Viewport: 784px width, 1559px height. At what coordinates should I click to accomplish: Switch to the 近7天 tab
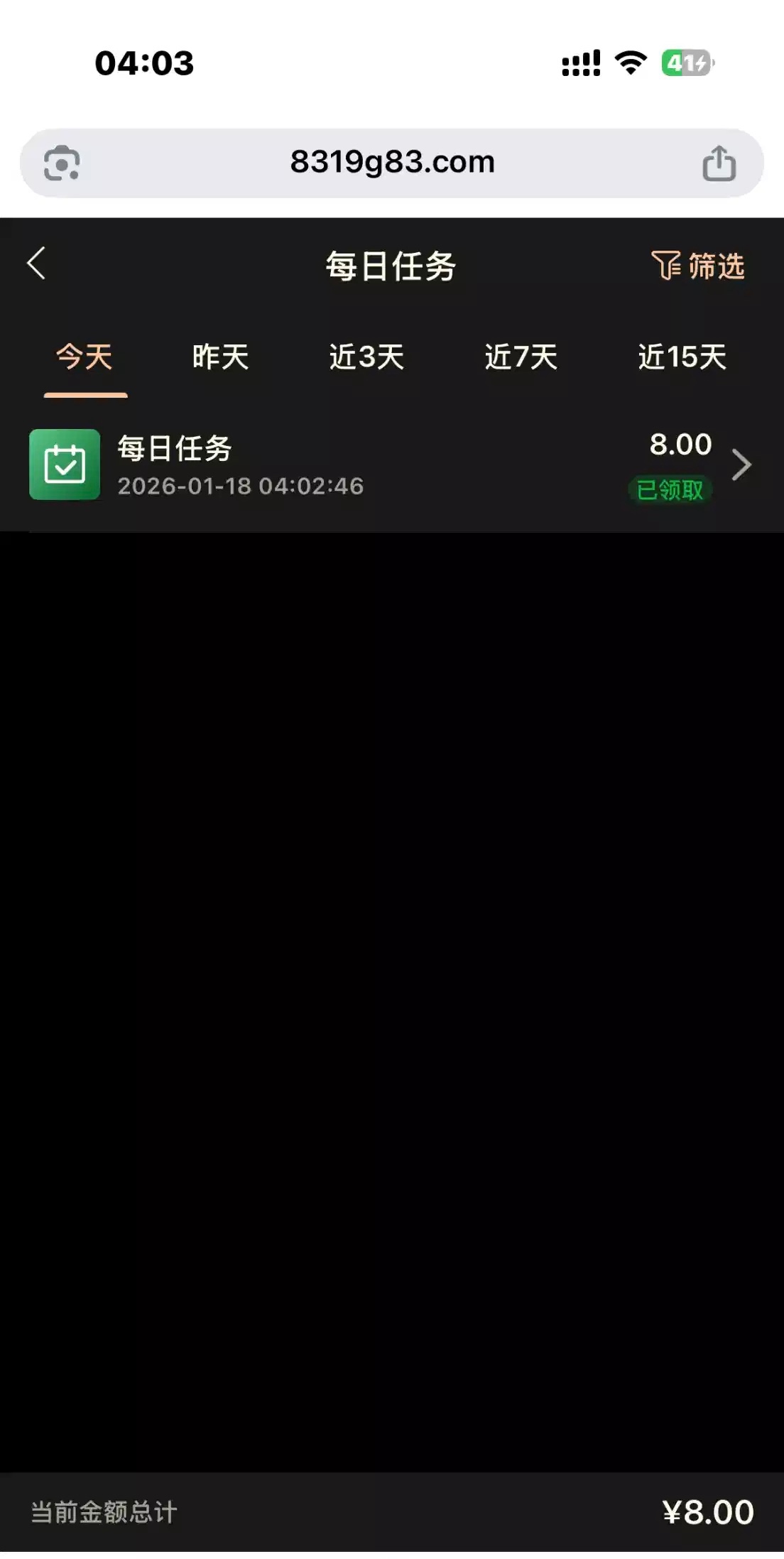tap(521, 357)
